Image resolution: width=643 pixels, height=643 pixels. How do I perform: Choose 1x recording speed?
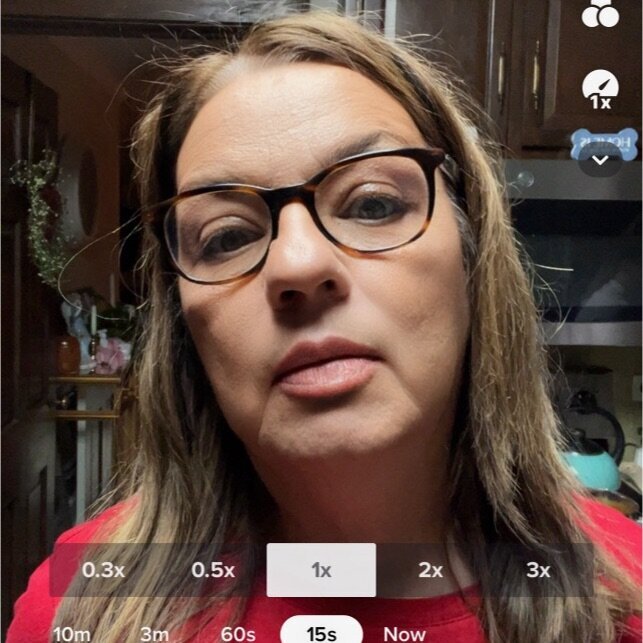pyautogui.click(x=321, y=570)
